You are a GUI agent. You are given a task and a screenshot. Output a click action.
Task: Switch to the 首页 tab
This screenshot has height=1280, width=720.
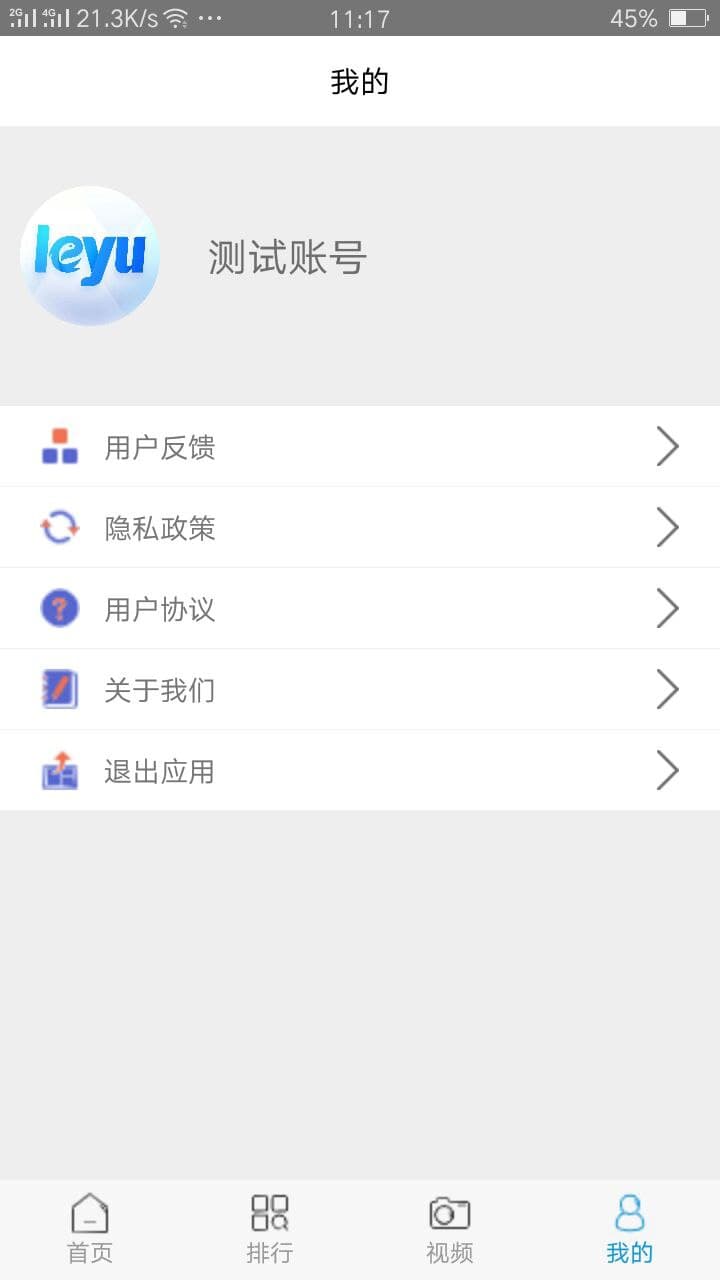pyautogui.click(x=90, y=1230)
